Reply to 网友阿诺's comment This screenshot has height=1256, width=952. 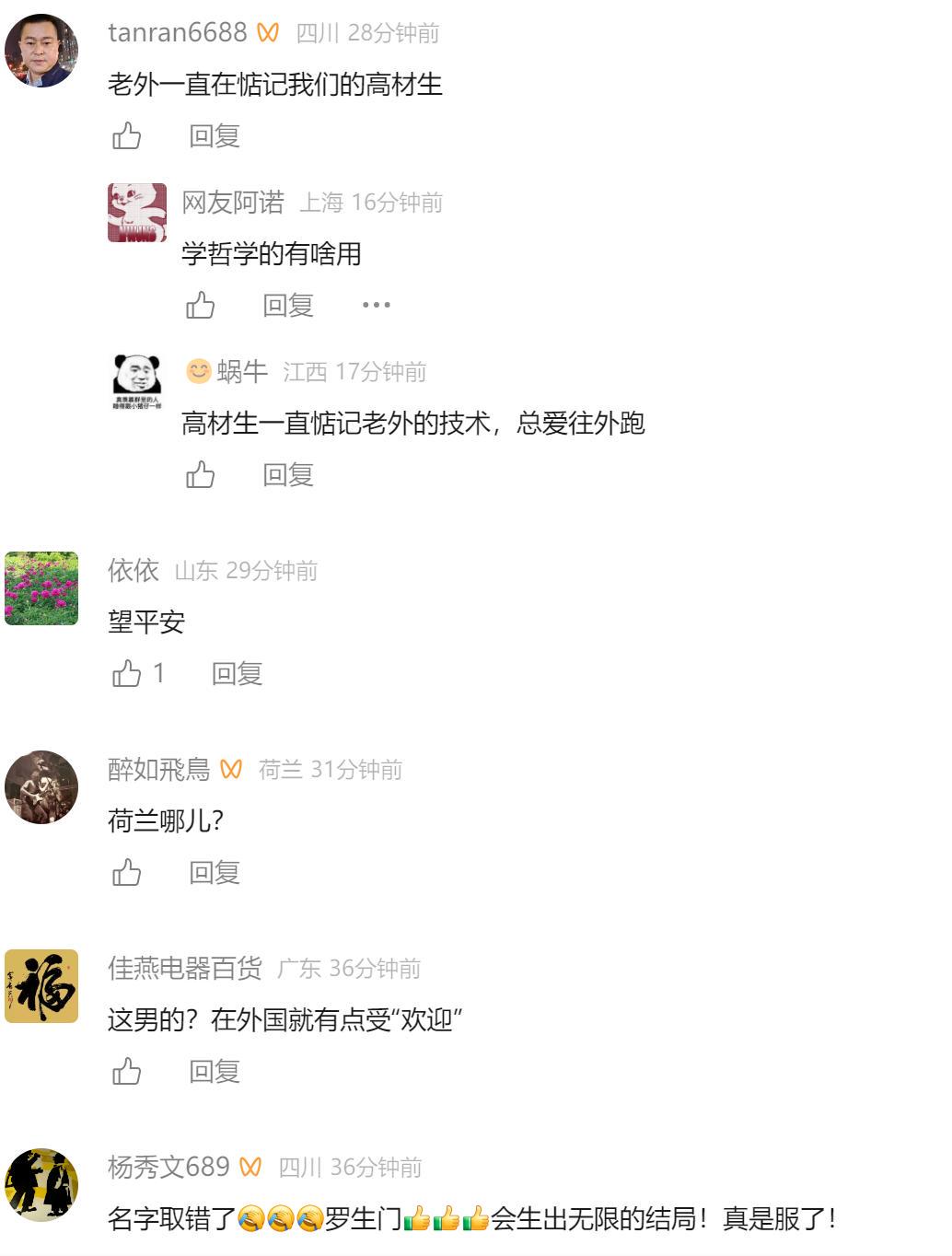[288, 305]
